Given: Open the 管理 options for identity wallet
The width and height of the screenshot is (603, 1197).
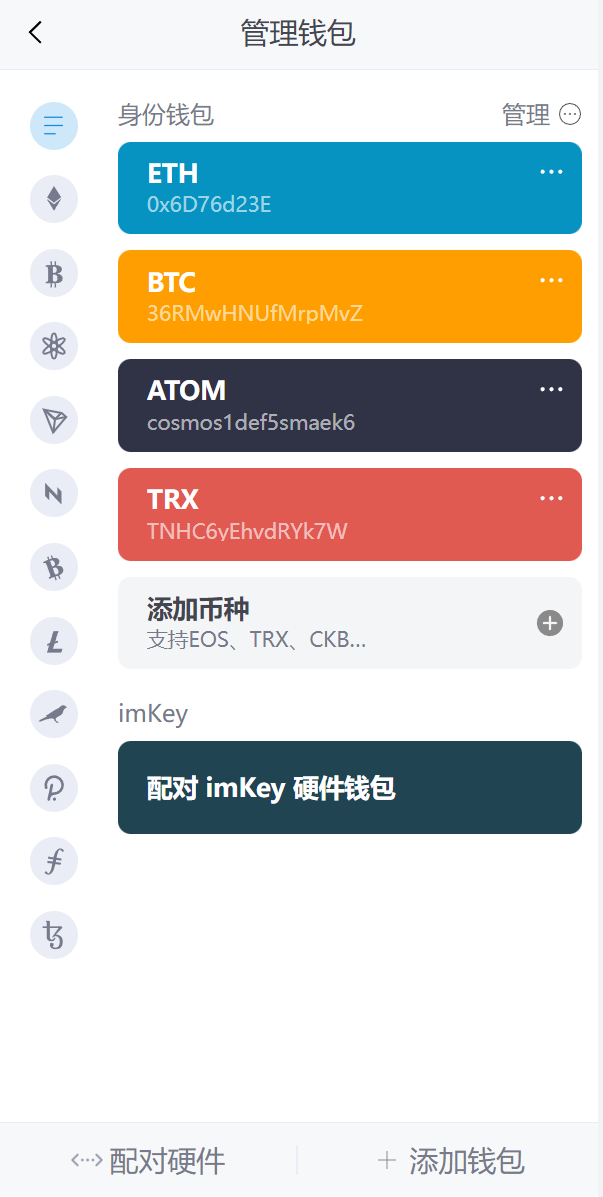Looking at the screenshot, I should click(x=541, y=115).
